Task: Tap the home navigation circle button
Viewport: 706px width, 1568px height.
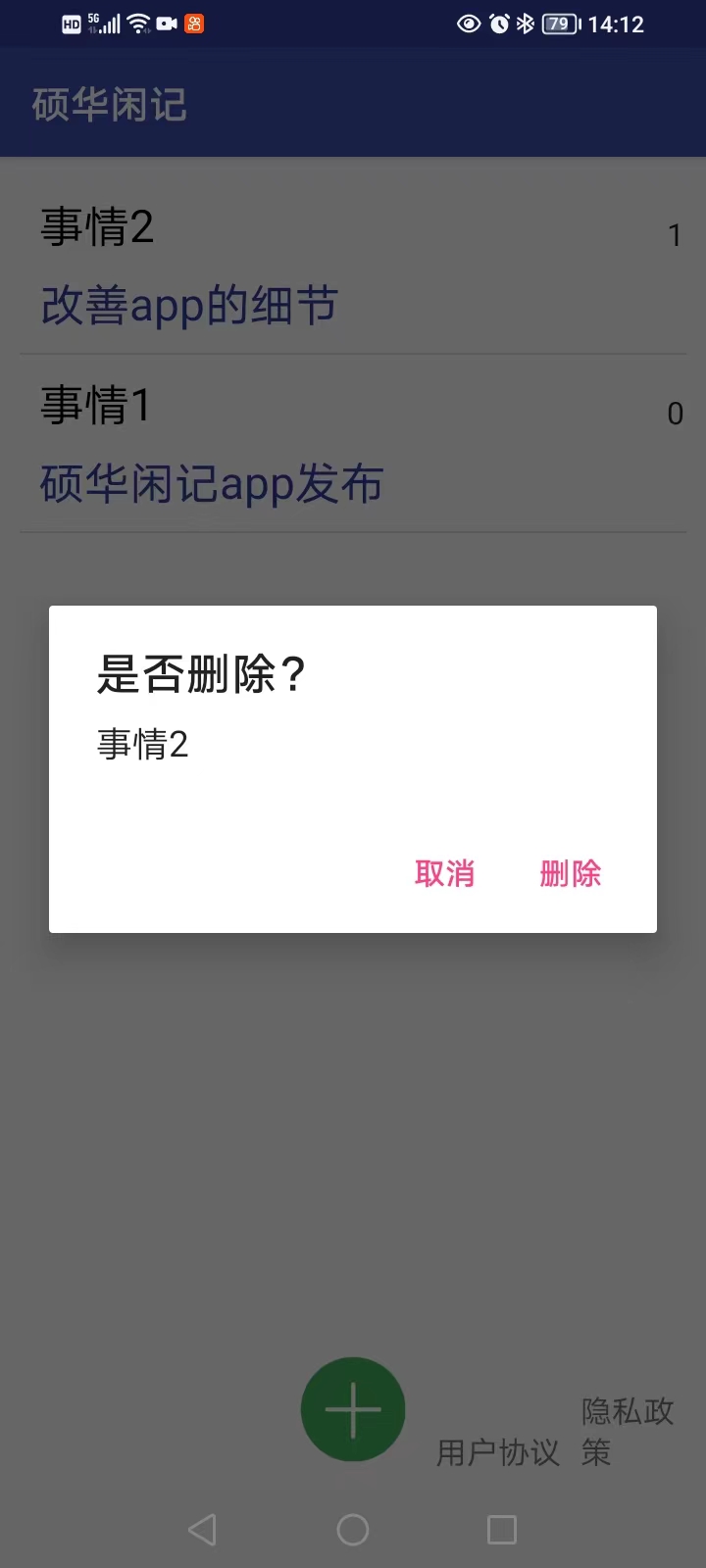Action: tap(353, 1529)
